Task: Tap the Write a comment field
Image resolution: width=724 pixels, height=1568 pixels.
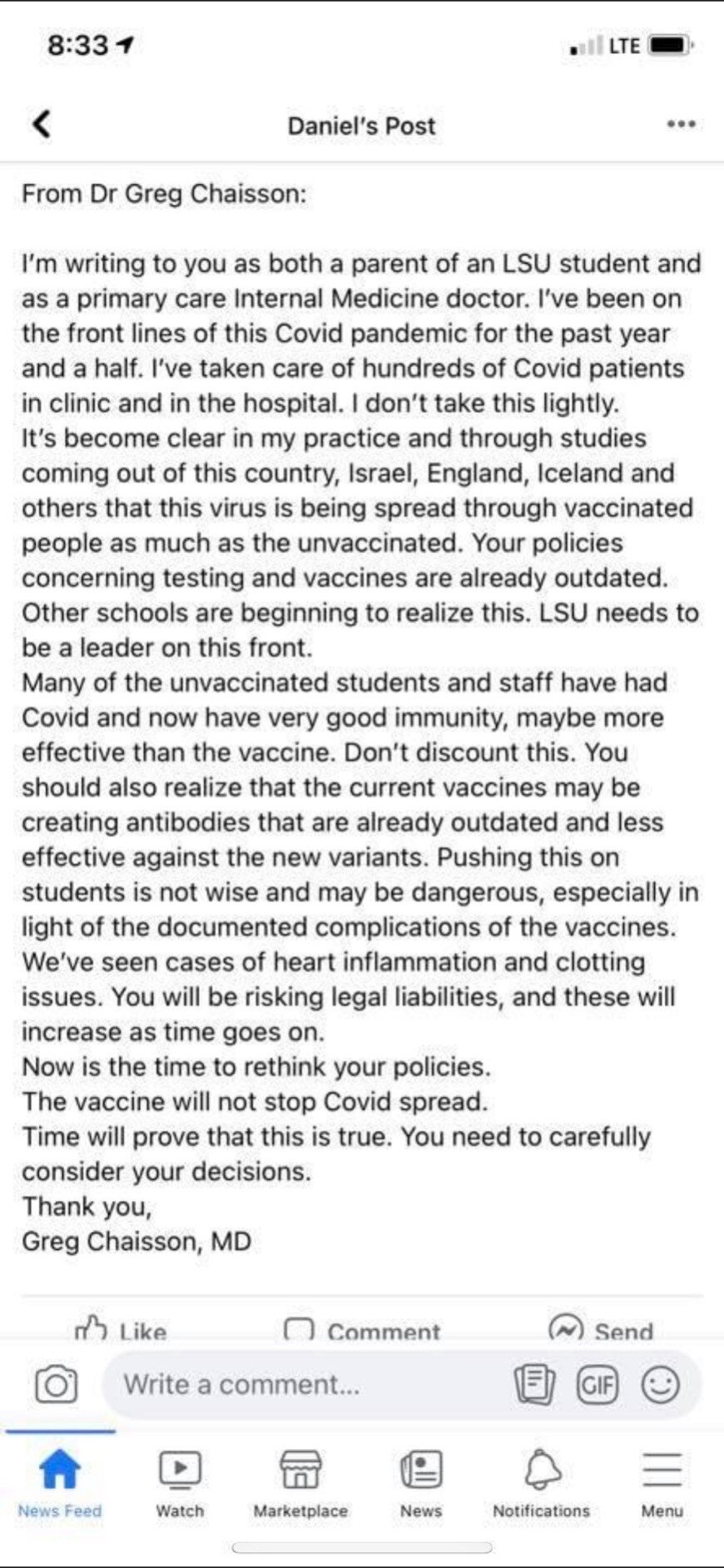Action: tap(300, 1386)
